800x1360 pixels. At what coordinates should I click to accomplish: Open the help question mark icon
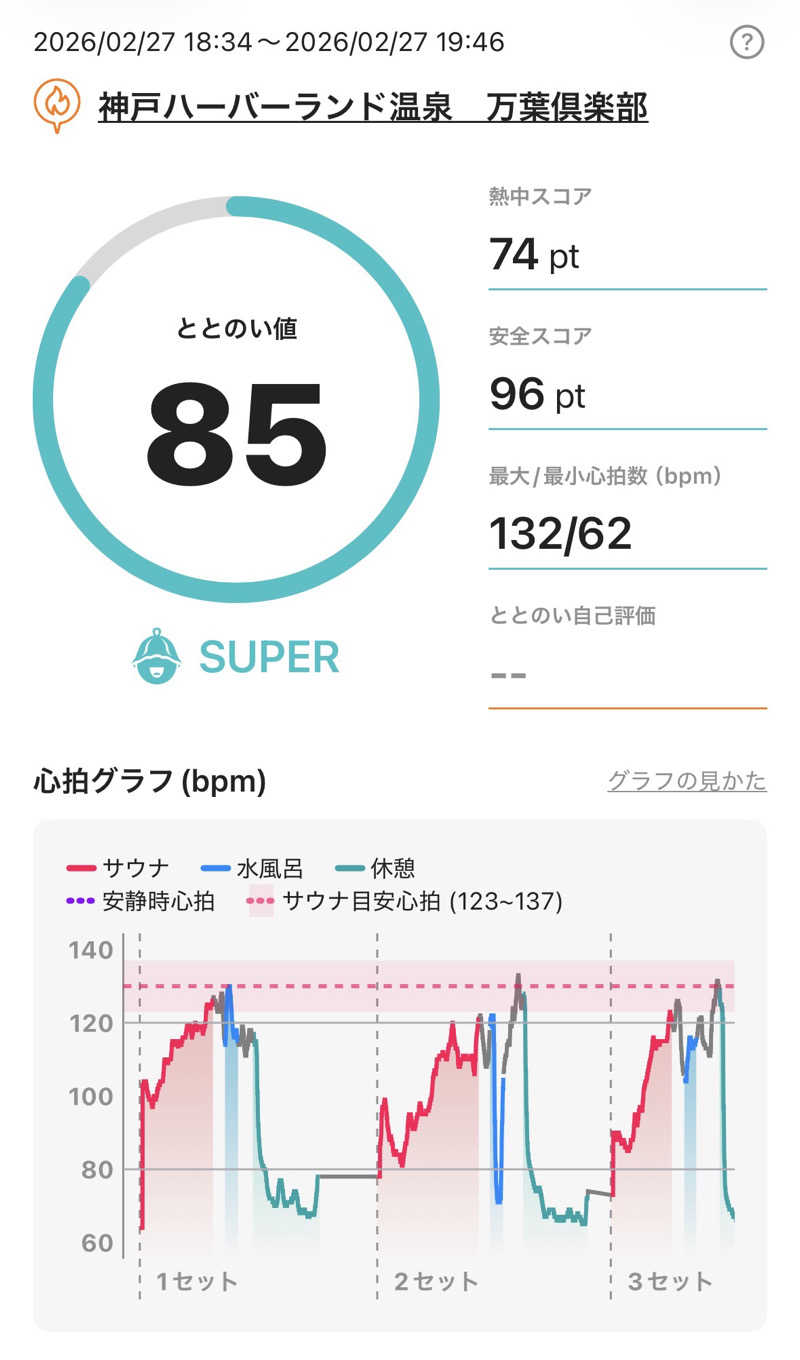tap(747, 42)
